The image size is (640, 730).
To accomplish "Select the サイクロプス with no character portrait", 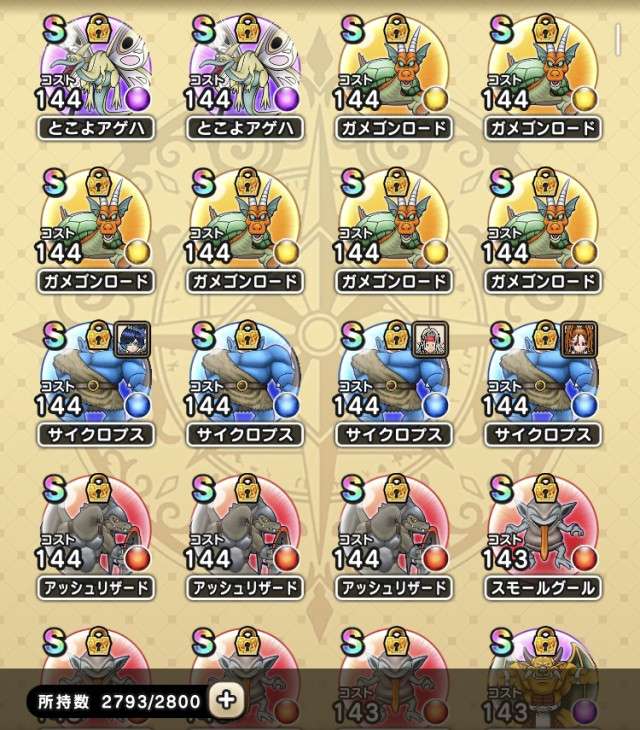I will pos(245,381).
